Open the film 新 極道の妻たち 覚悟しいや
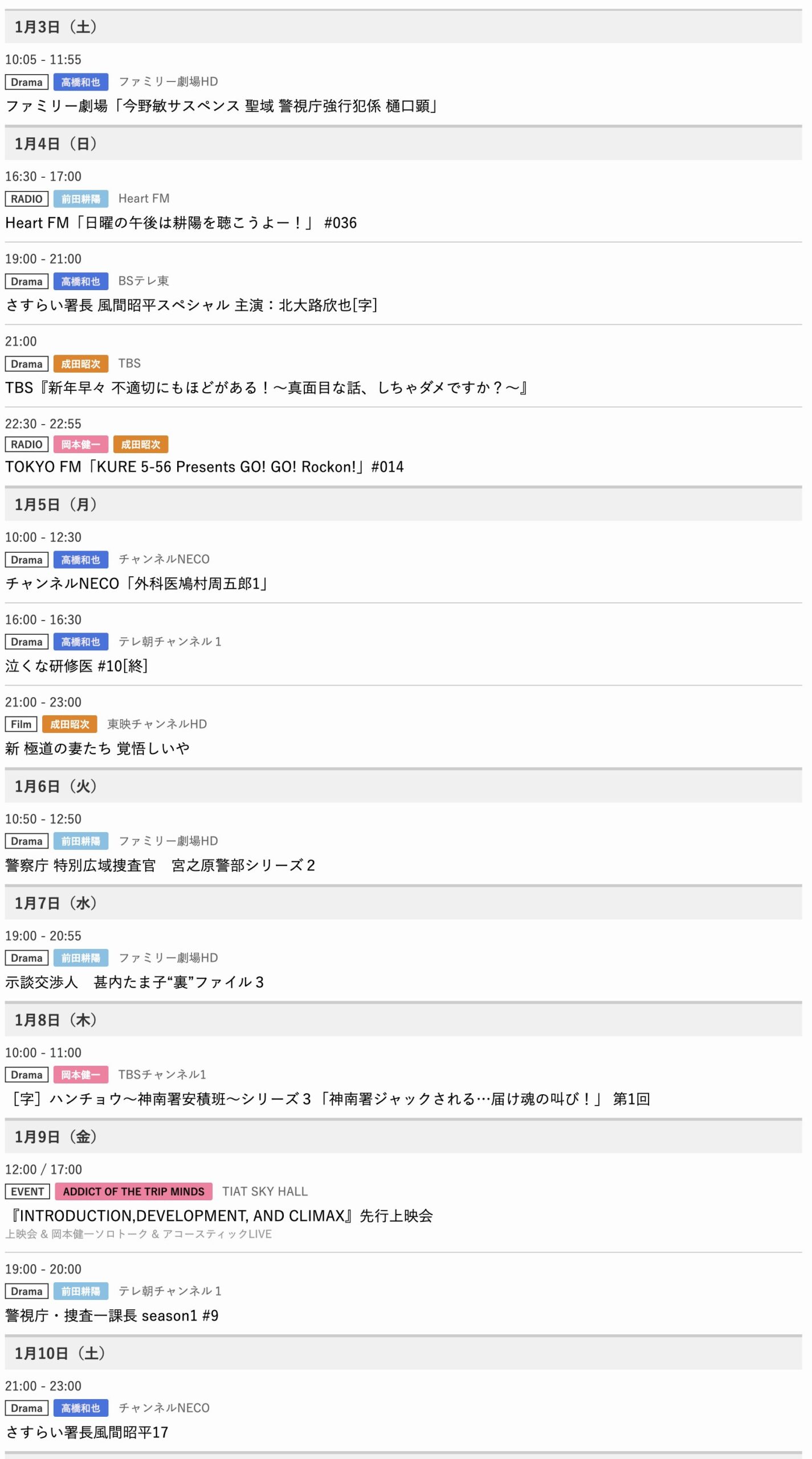Viewport: 812px width, 1459px height. (x=97, y=749)
